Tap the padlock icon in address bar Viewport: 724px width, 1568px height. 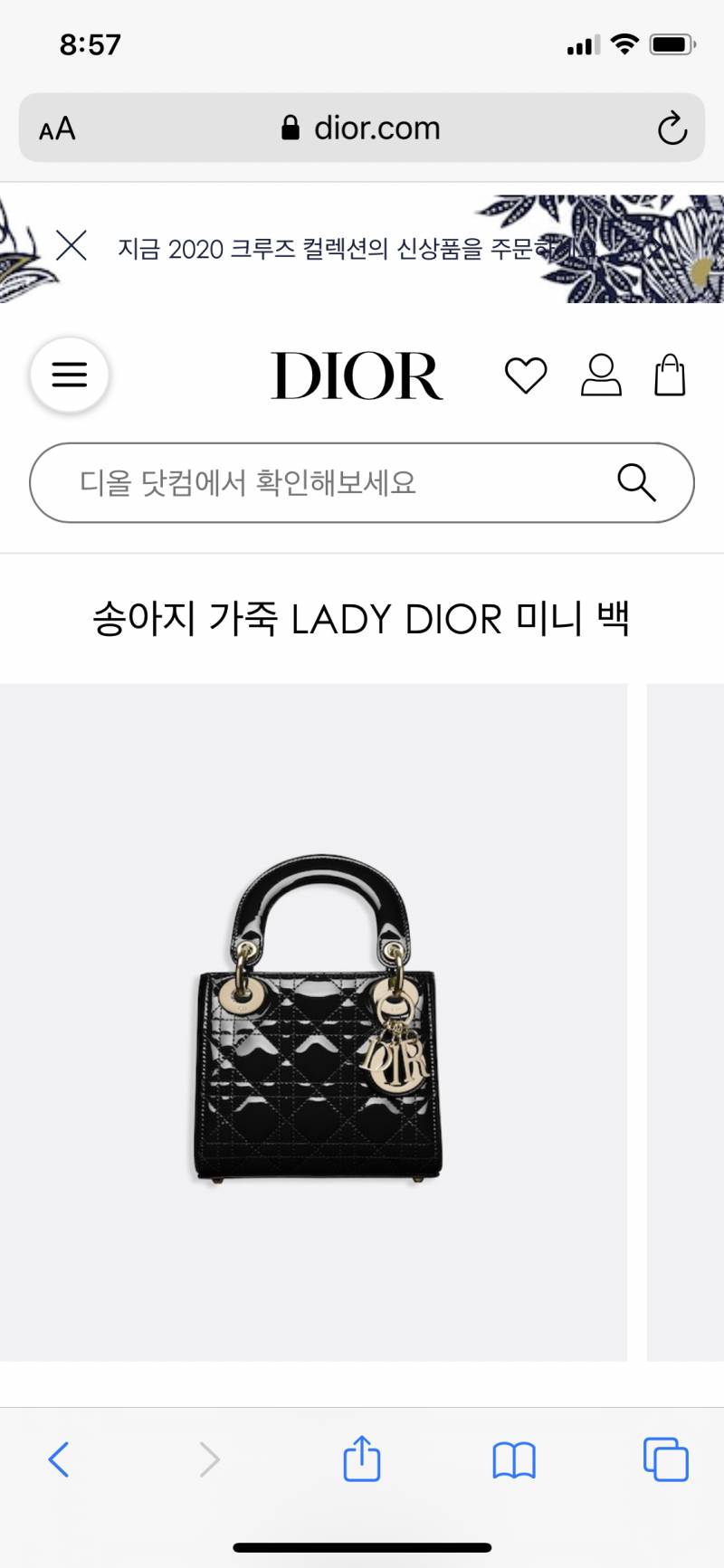[x=291, y=127]
